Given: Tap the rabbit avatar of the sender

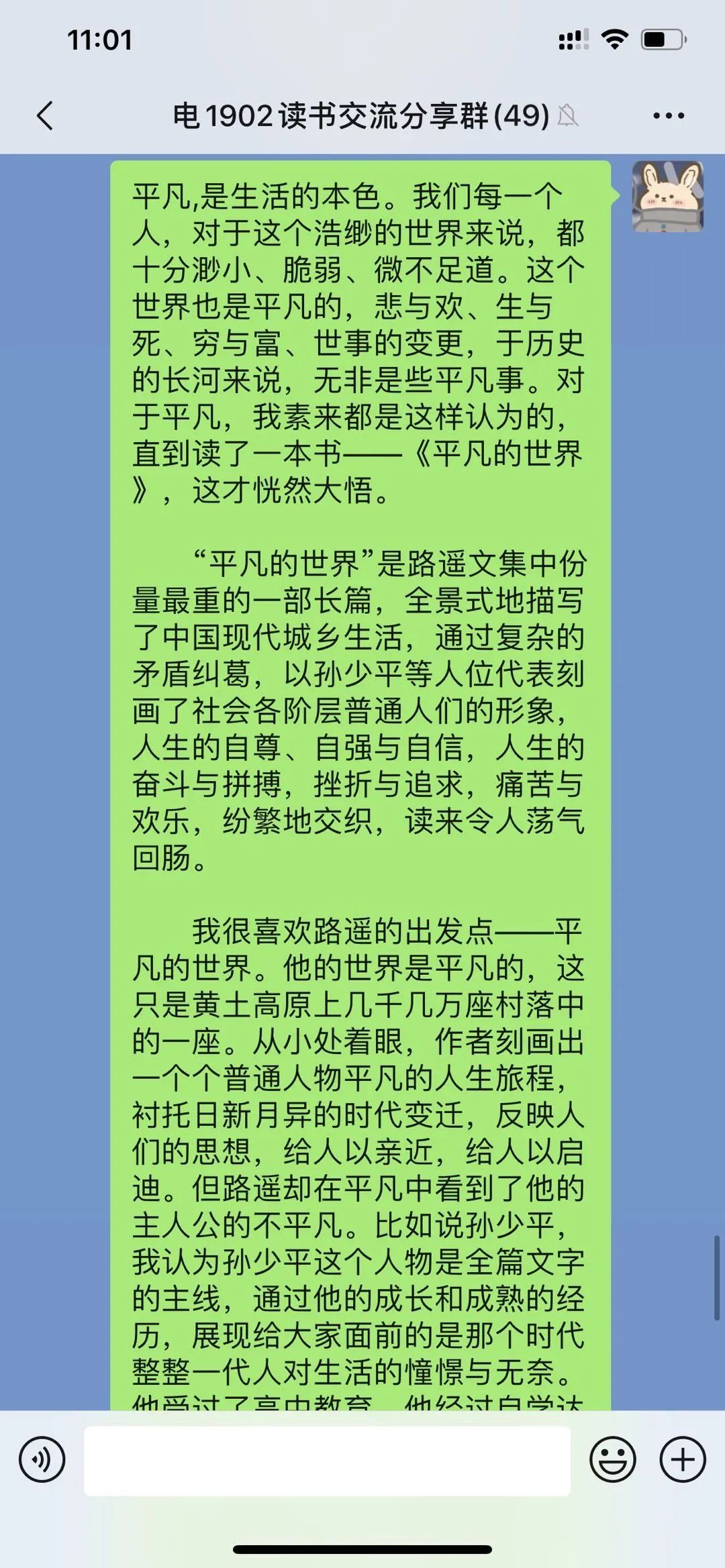Looking at the screenshot, I should coord(667,197).
